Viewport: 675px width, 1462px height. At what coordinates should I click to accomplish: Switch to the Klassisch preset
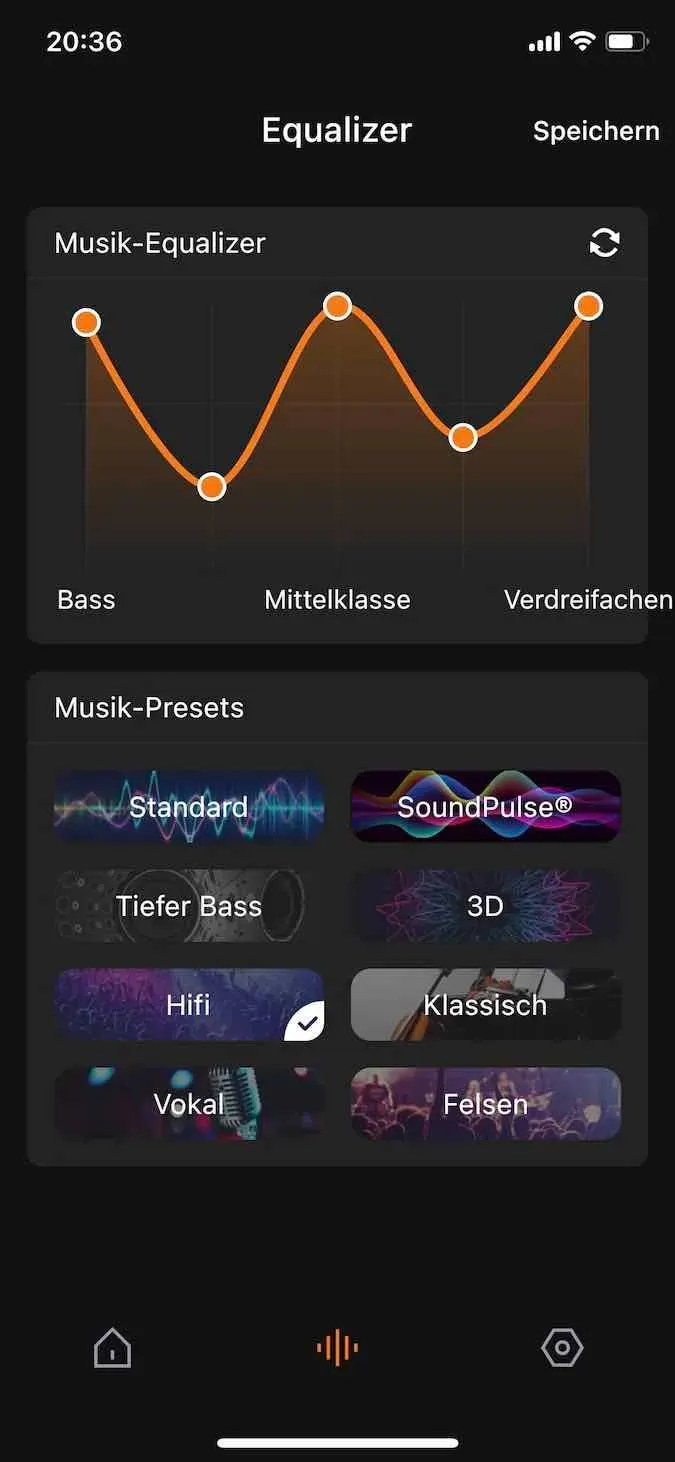[486, 1005]
